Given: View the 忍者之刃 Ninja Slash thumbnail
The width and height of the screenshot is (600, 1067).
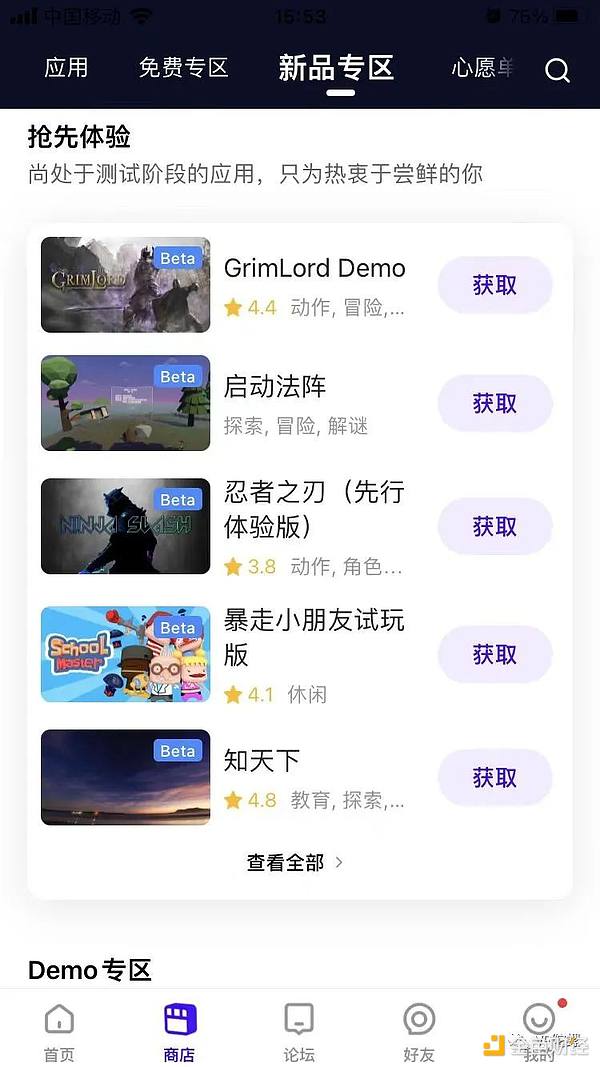Looking at the screenshot, I should point(126,526).
